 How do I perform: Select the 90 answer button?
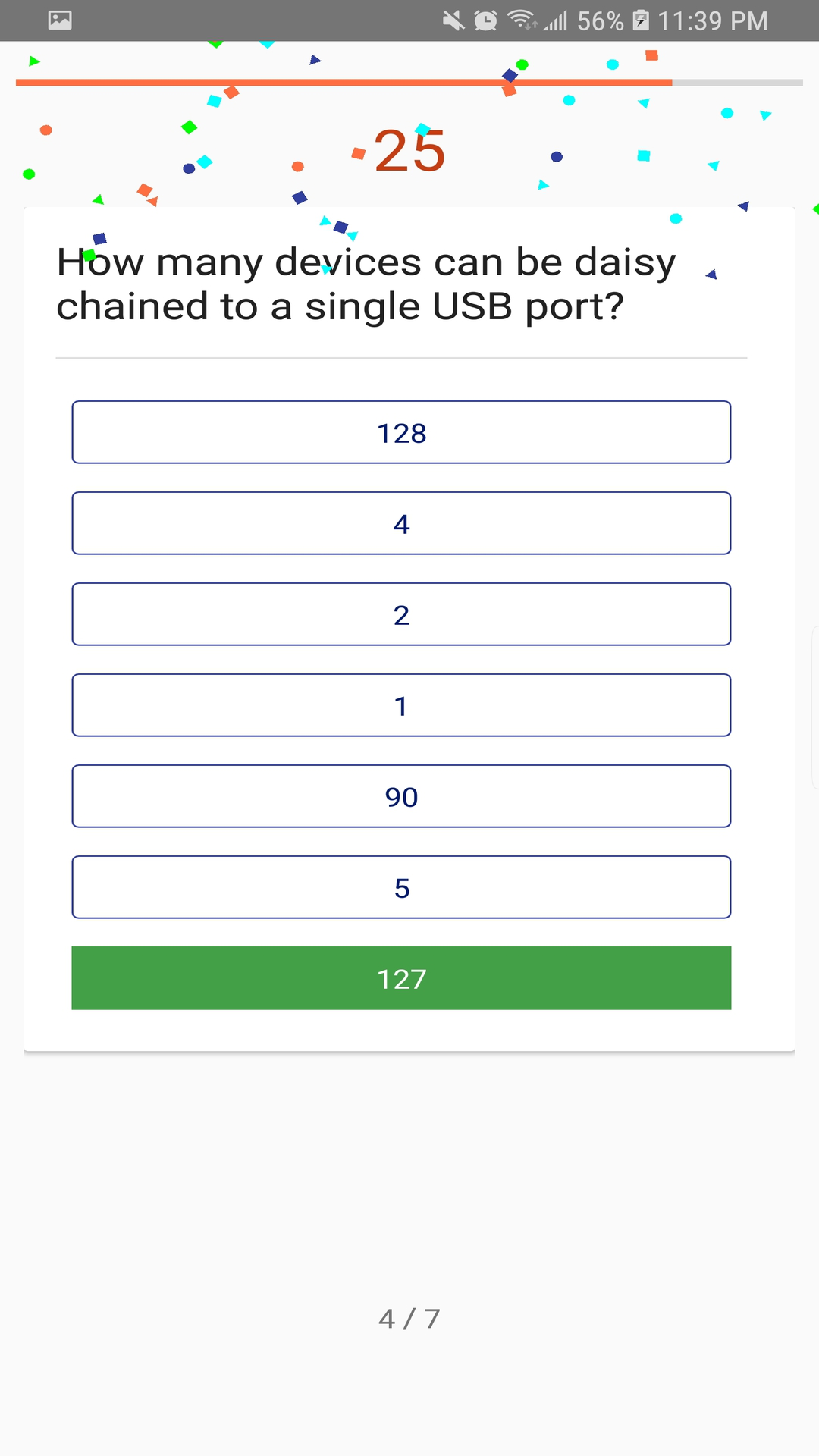pyautogui.click(x=401, y=796)
